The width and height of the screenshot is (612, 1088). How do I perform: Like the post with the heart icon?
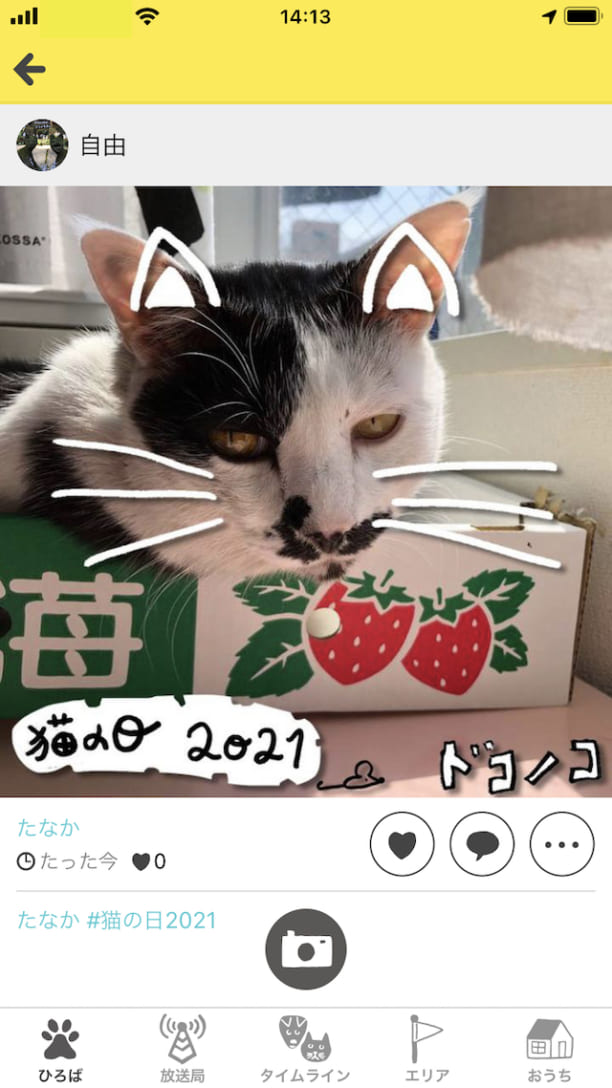coord(402,844)
